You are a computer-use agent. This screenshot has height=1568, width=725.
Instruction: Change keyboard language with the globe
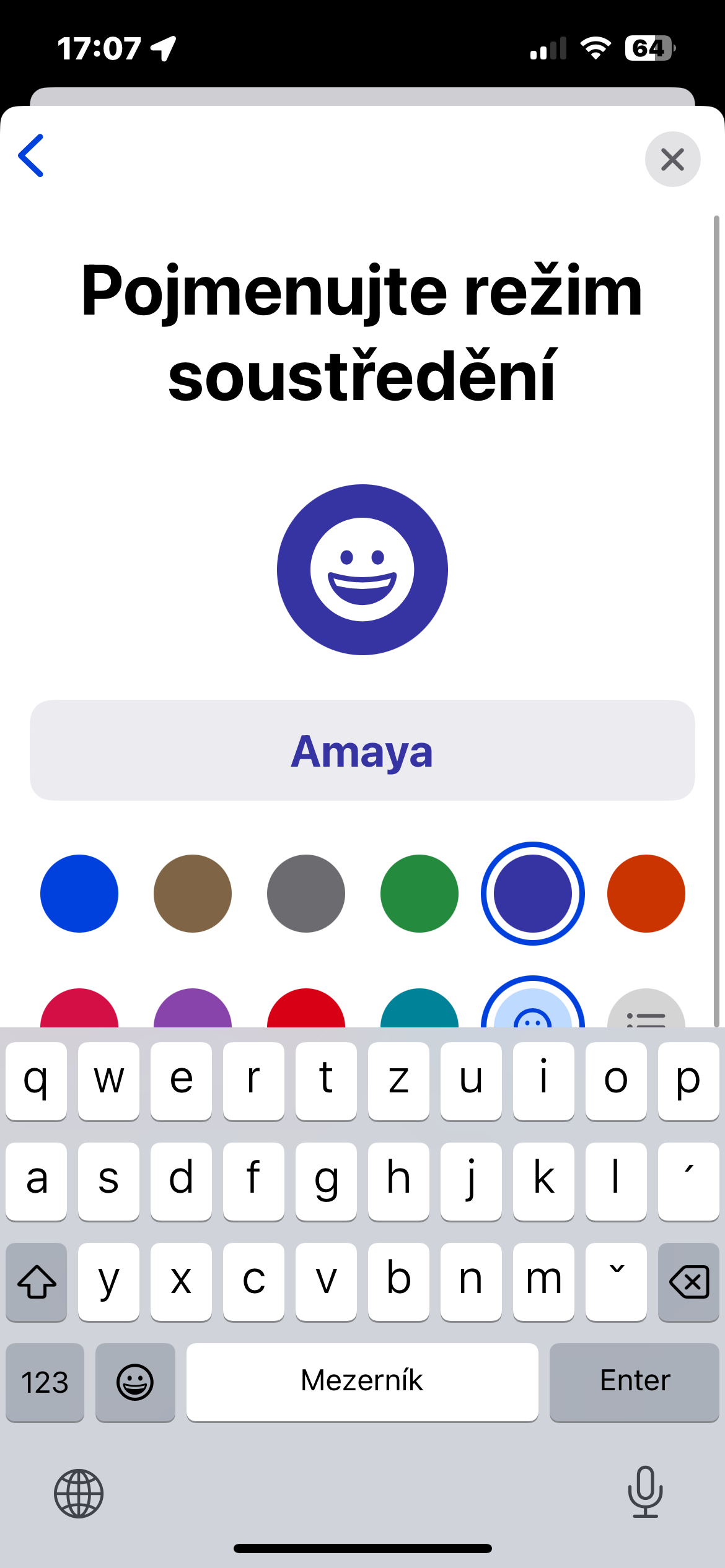(x=79, y=1494)
